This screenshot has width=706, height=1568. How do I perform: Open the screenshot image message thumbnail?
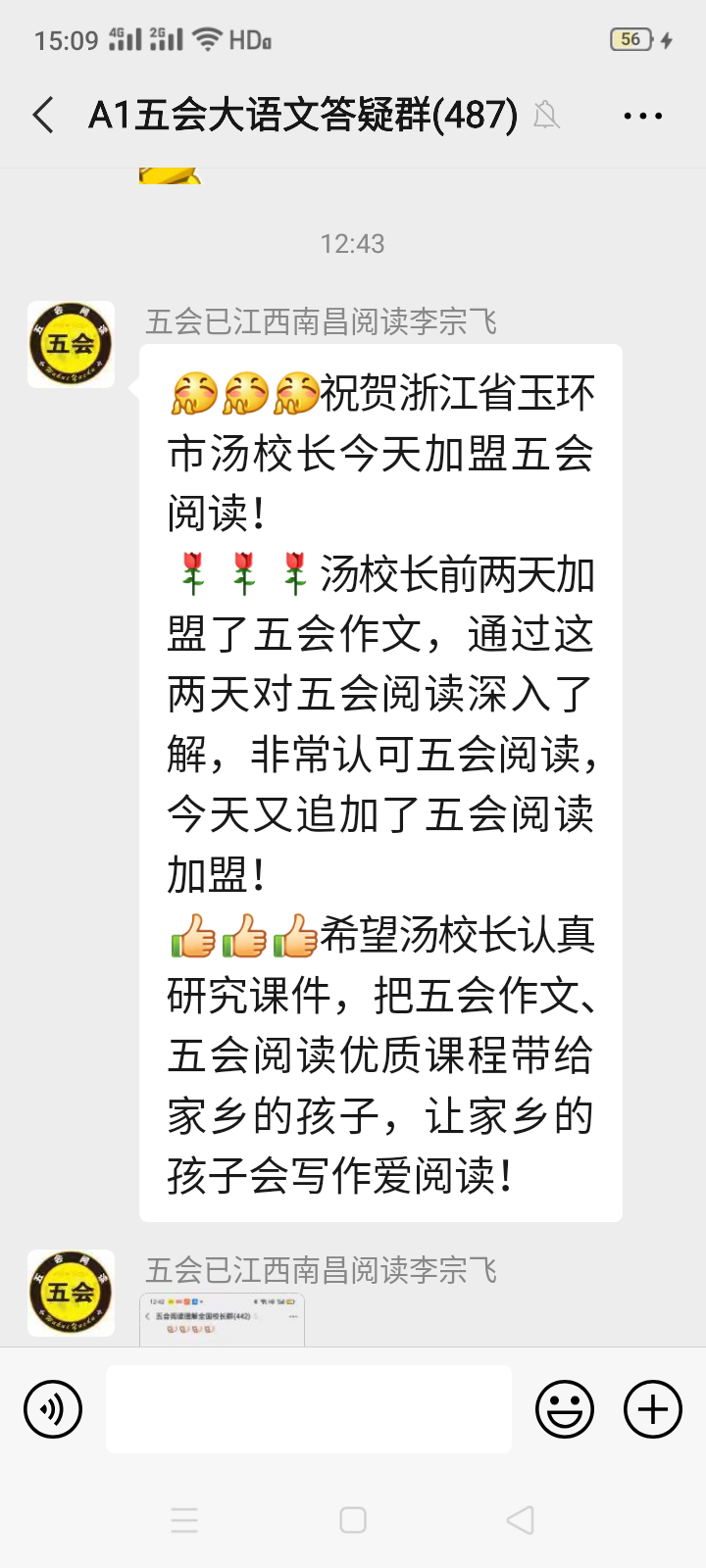coord(222,1319)
